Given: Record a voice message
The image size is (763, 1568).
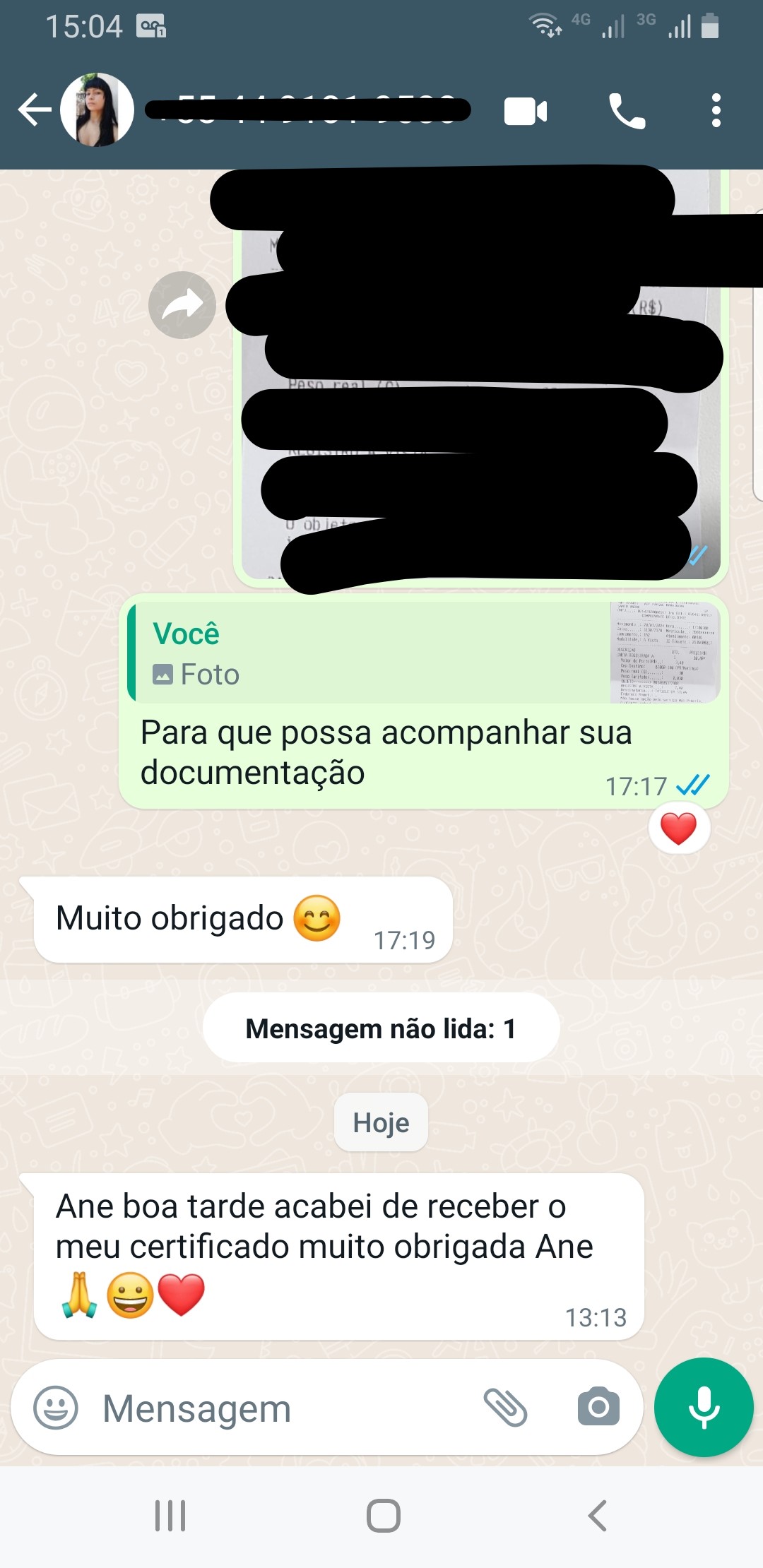Looking at the screenshot, I should 704,1408.
